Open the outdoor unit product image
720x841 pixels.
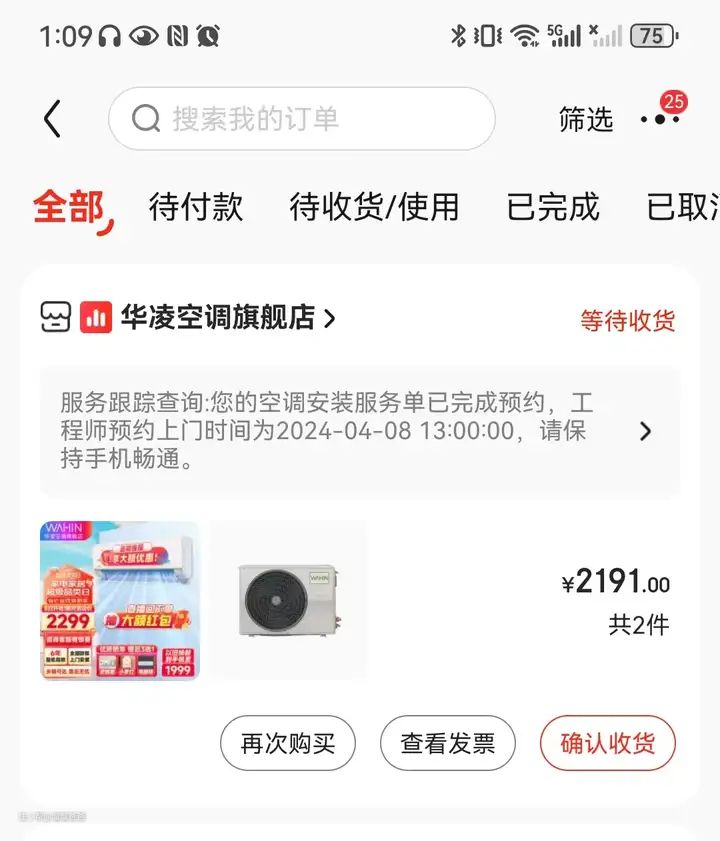pyautogui.click(x=288, y=600)
